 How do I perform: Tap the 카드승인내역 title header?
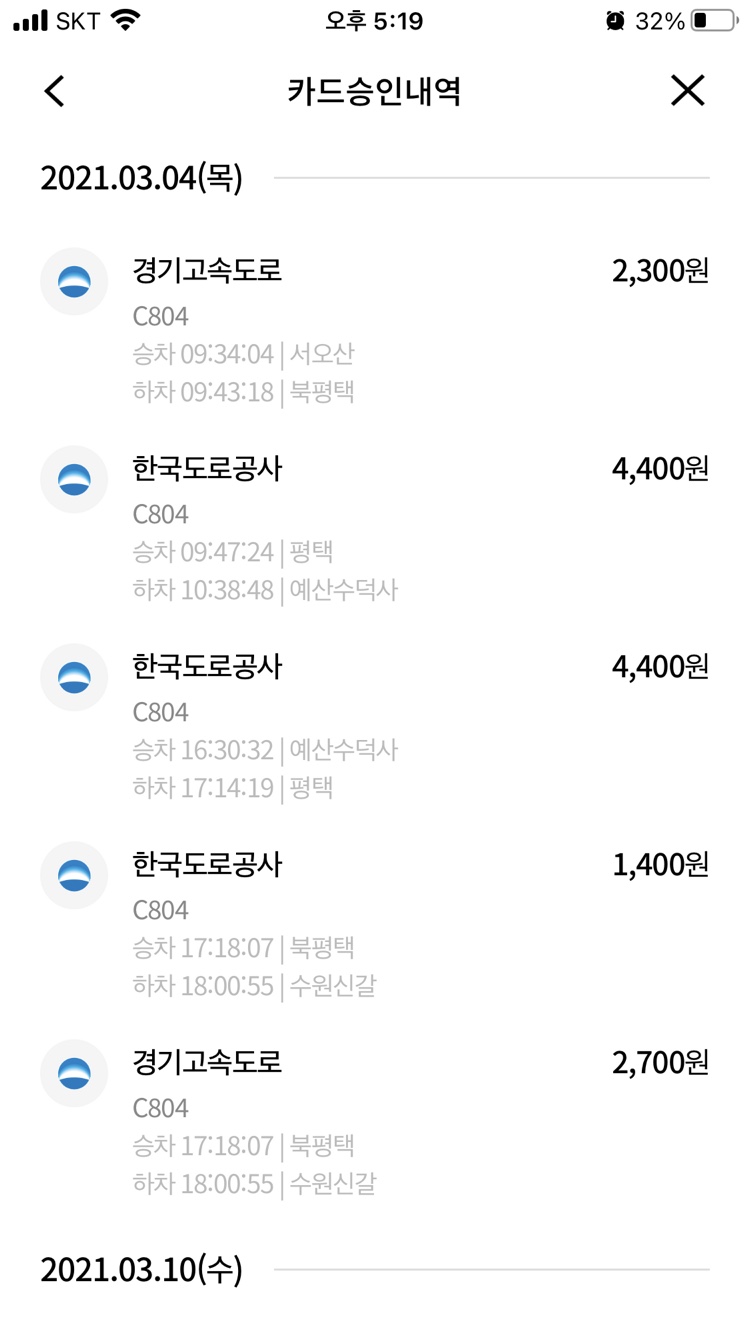375,90
